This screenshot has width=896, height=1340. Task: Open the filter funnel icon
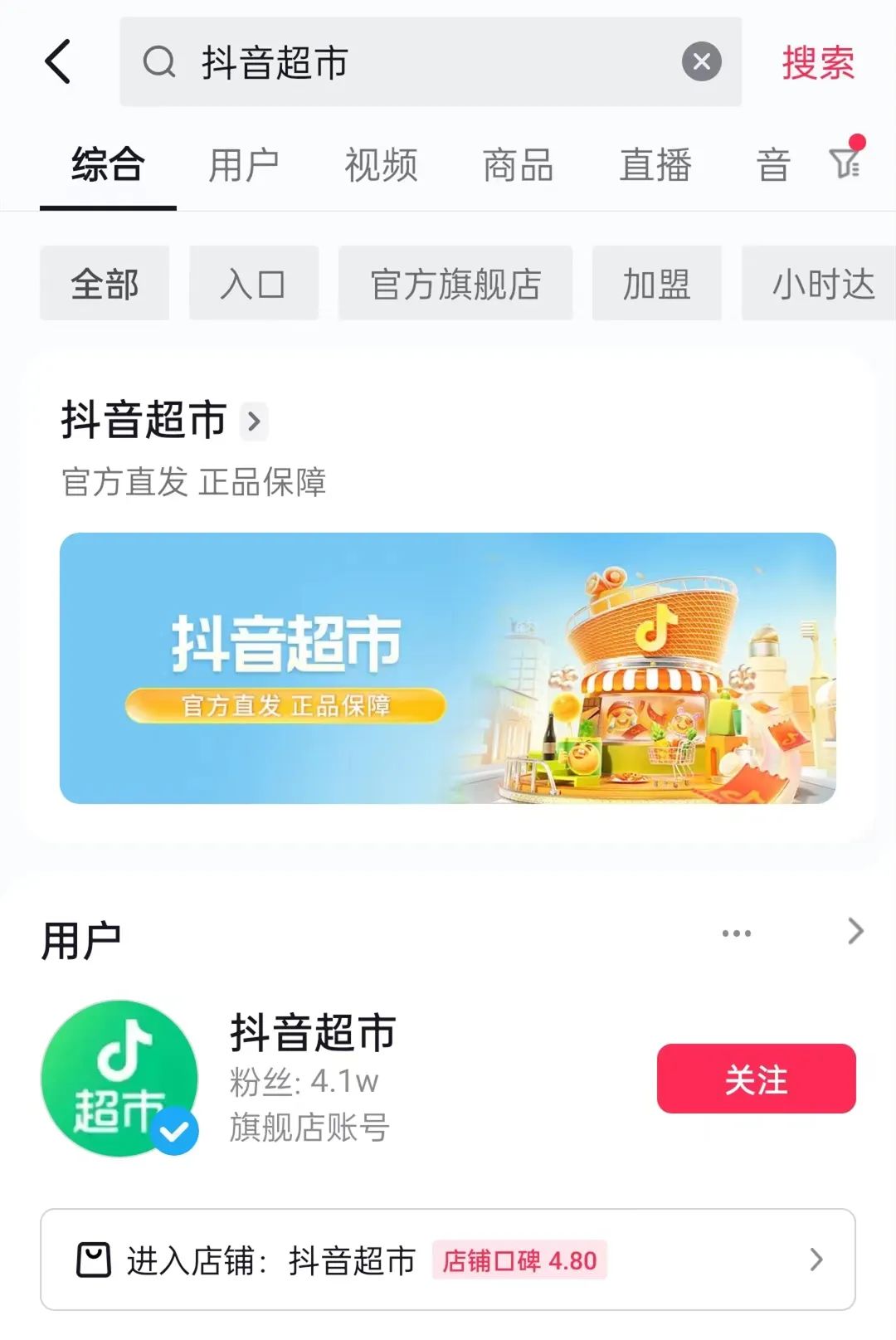[x=845, y=163]
